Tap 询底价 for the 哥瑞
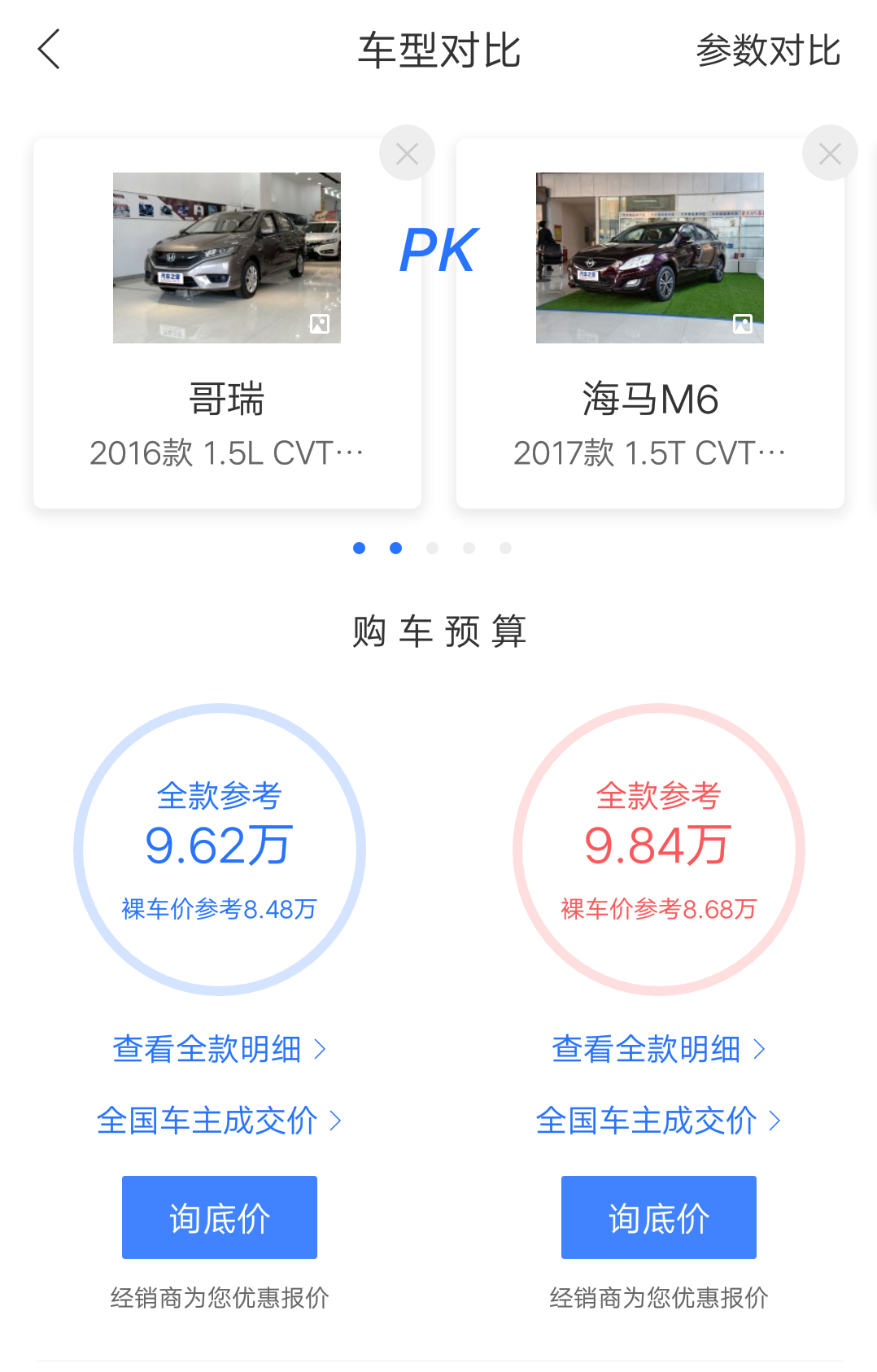 [220, 1217]
